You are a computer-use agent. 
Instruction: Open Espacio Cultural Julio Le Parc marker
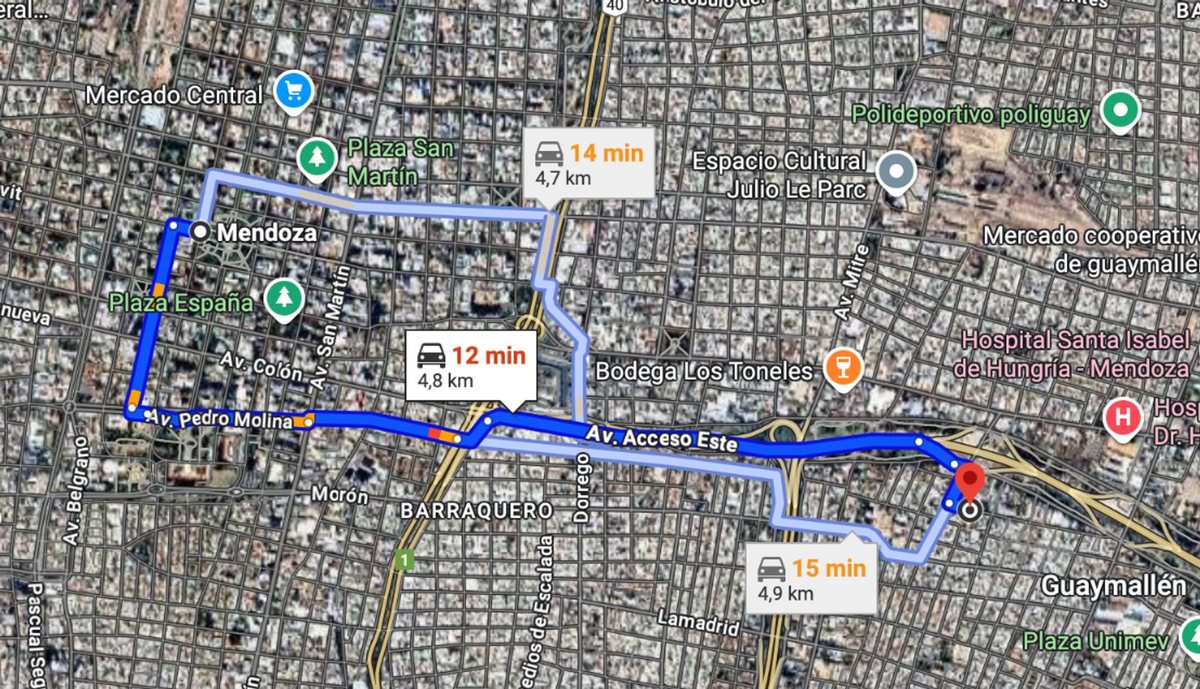[895, 172]
